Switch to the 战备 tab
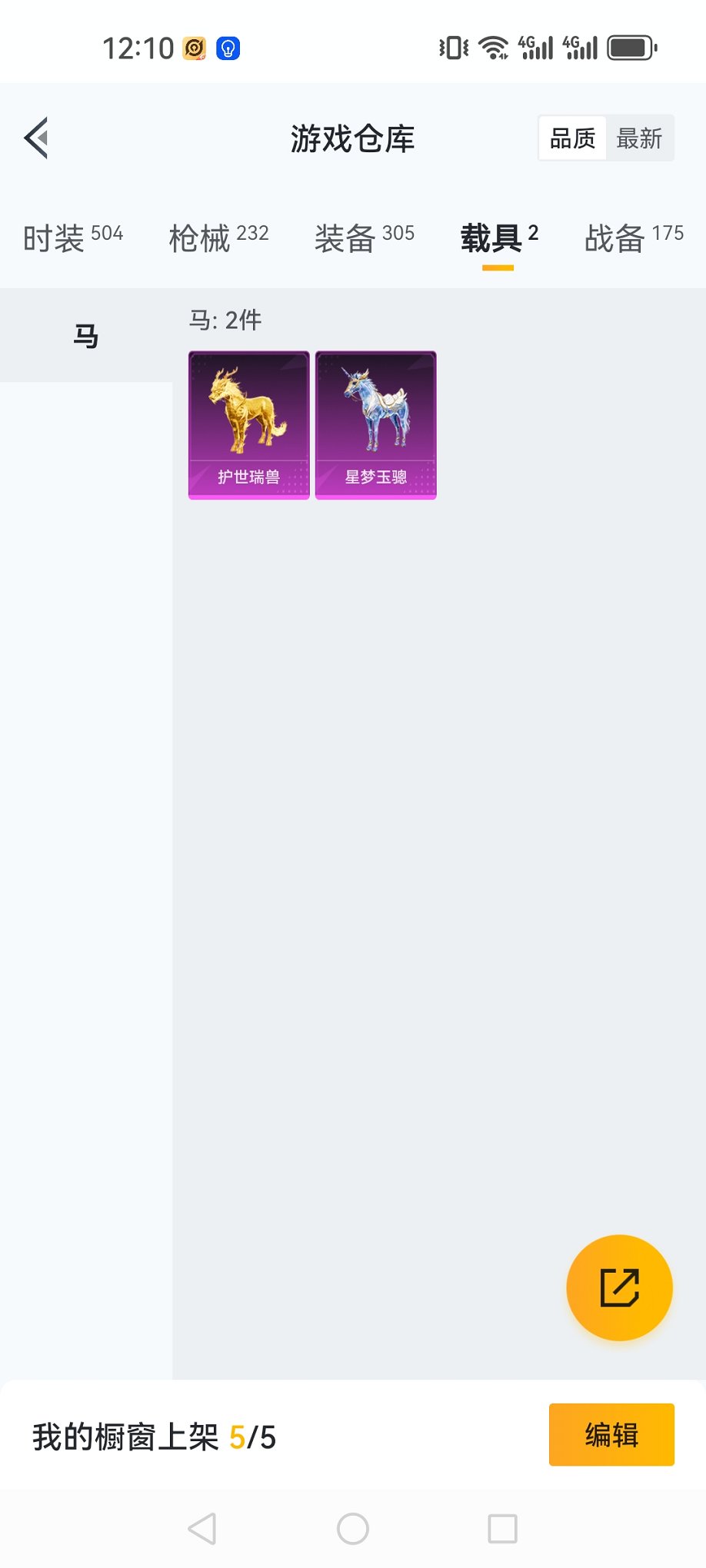 coord(634,238)
